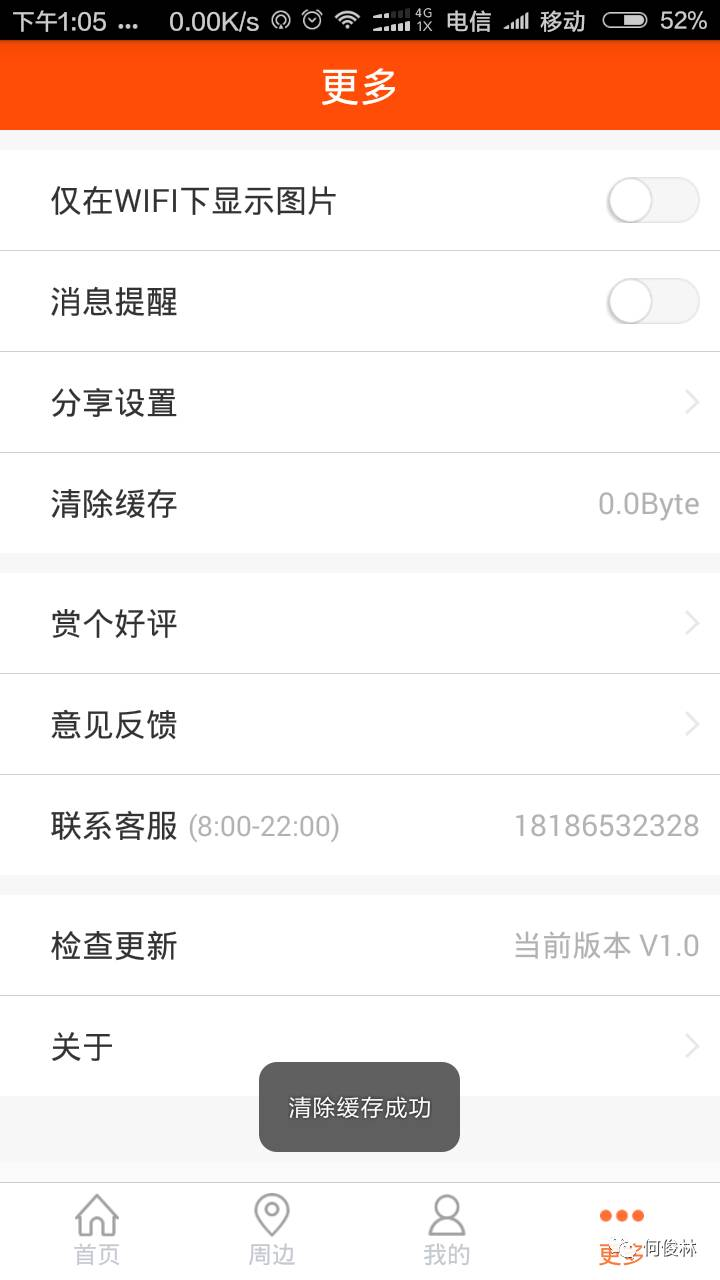Open 分享设置
This screenshot has width=720, height=1280.
pos(360,402)
